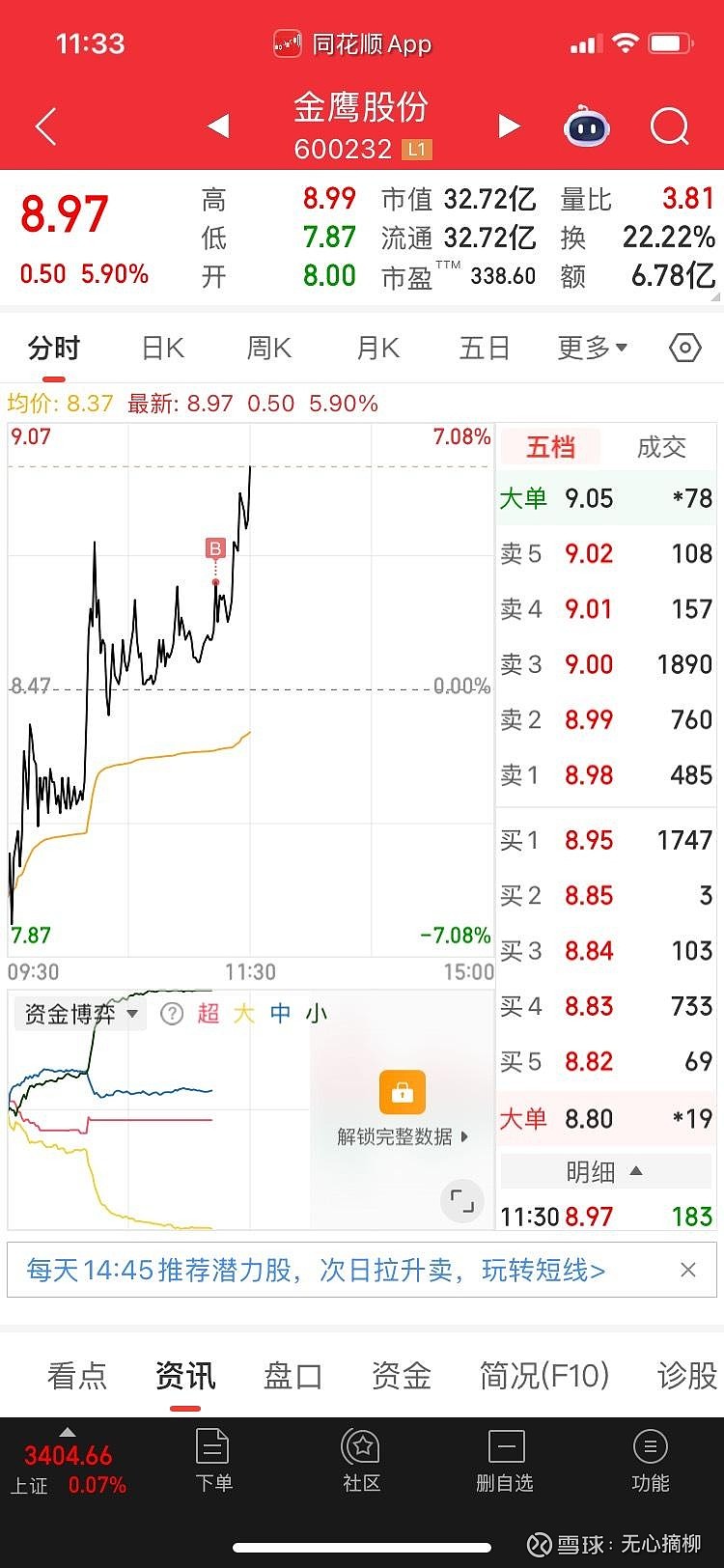Open the 资金博弈 indicator dropdown
Screen dimensions: 724x1568
tap(81, 1014)
